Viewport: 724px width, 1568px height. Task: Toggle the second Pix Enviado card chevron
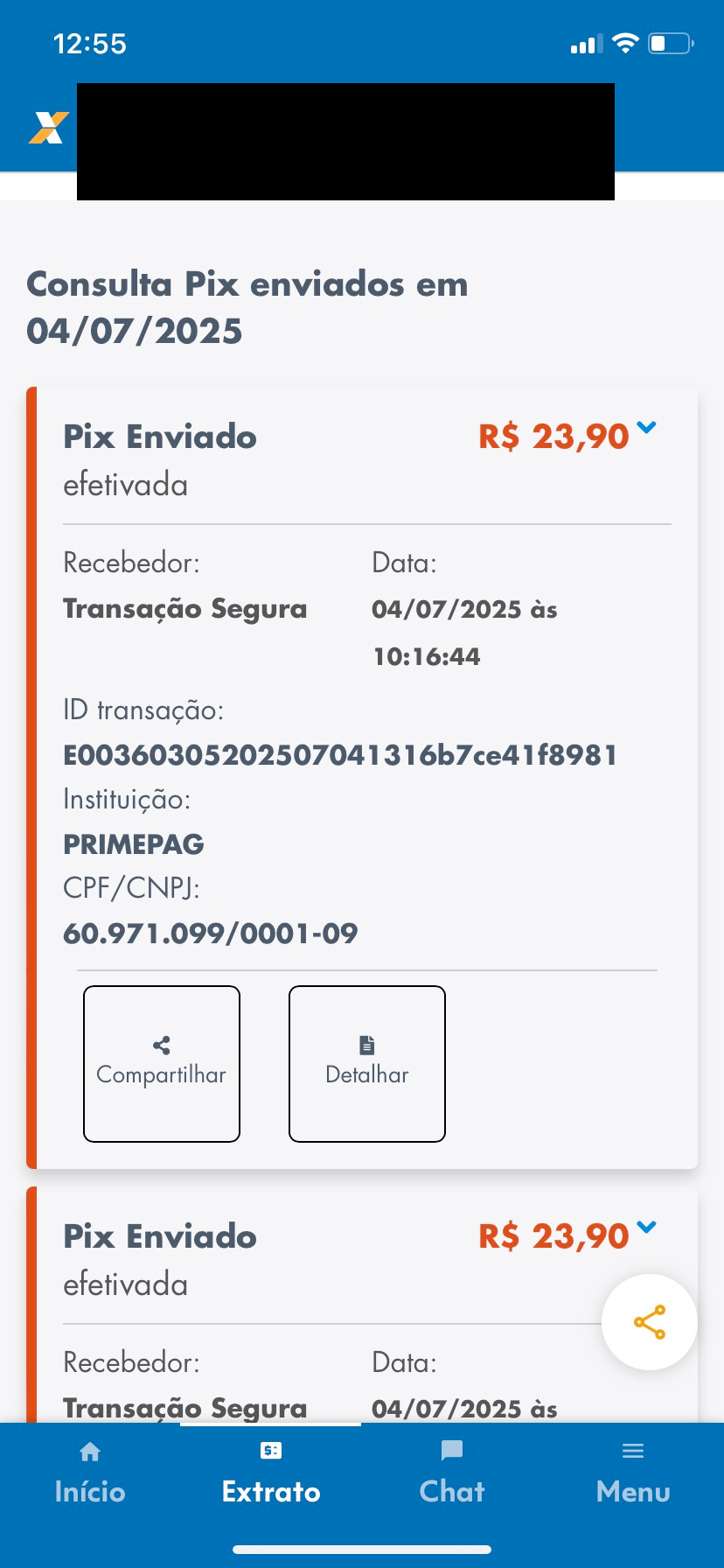[646, 1228]
